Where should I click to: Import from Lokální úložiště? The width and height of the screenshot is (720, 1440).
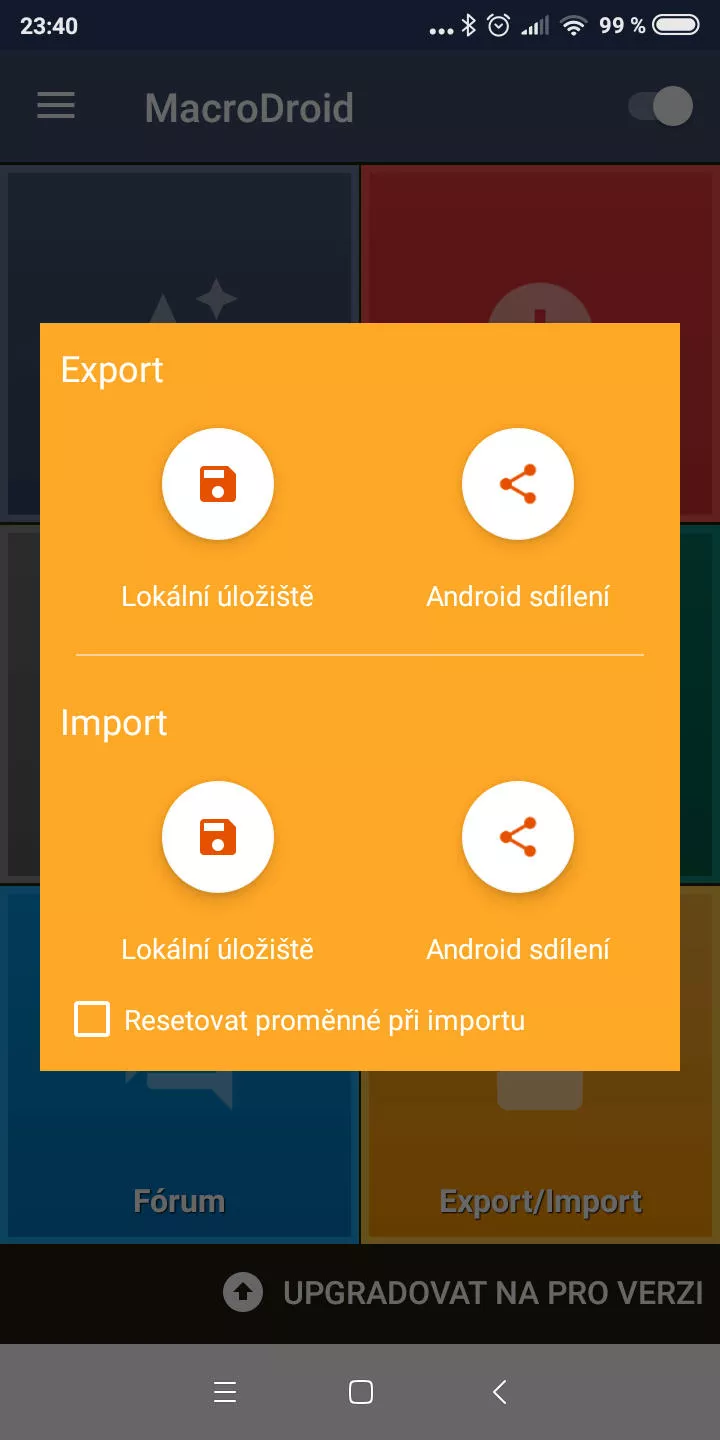pyautogui.click(x=218, y=837)
